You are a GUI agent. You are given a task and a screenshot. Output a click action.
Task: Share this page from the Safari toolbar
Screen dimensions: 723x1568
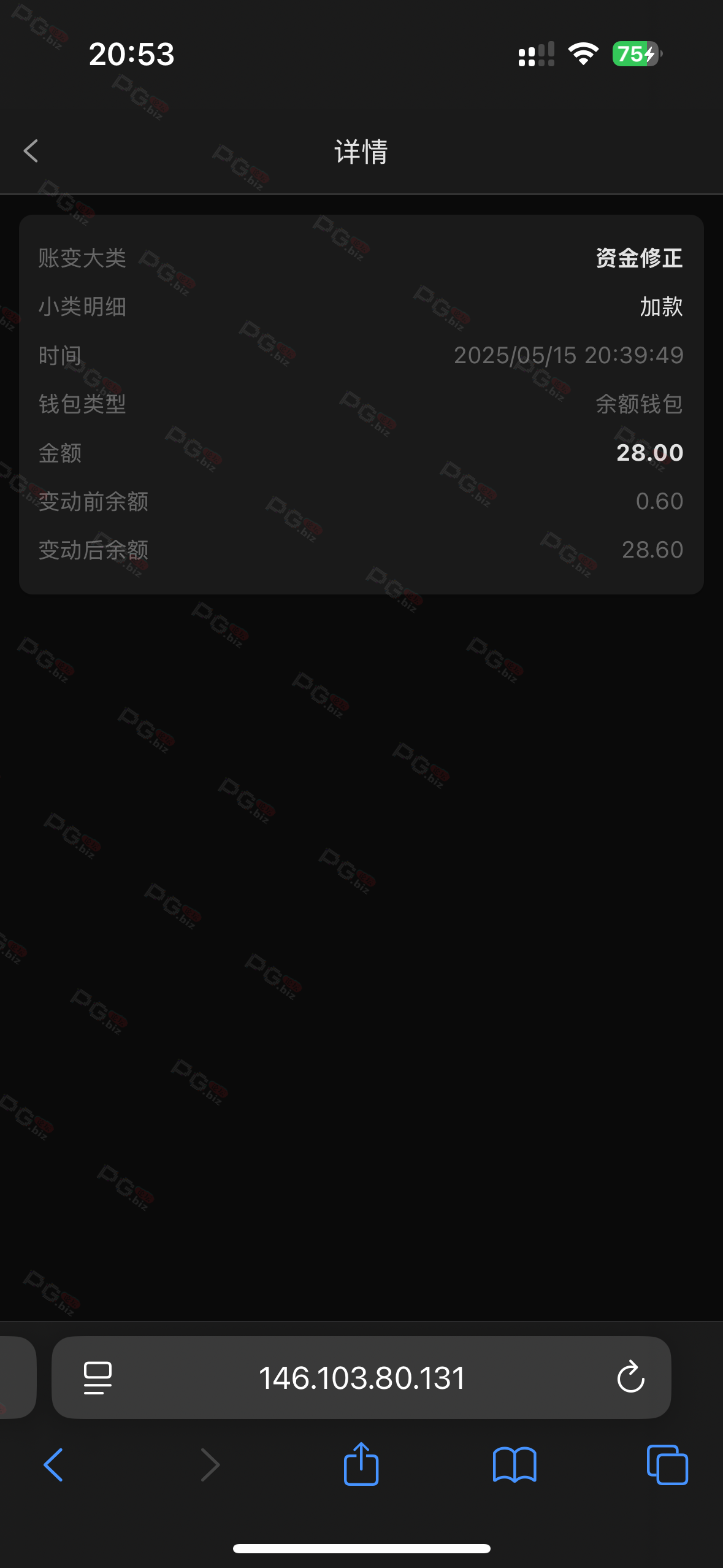pos(361,1464)
